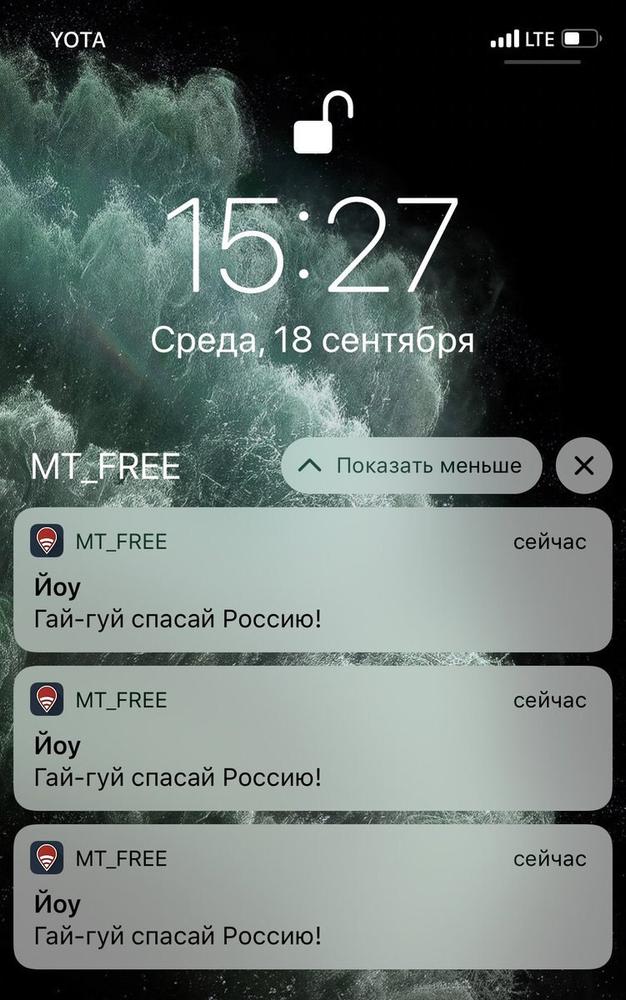Collapse notifications with Показать меньше
626x1000 pixels.
pyautogui.click(x=412, y=465)
